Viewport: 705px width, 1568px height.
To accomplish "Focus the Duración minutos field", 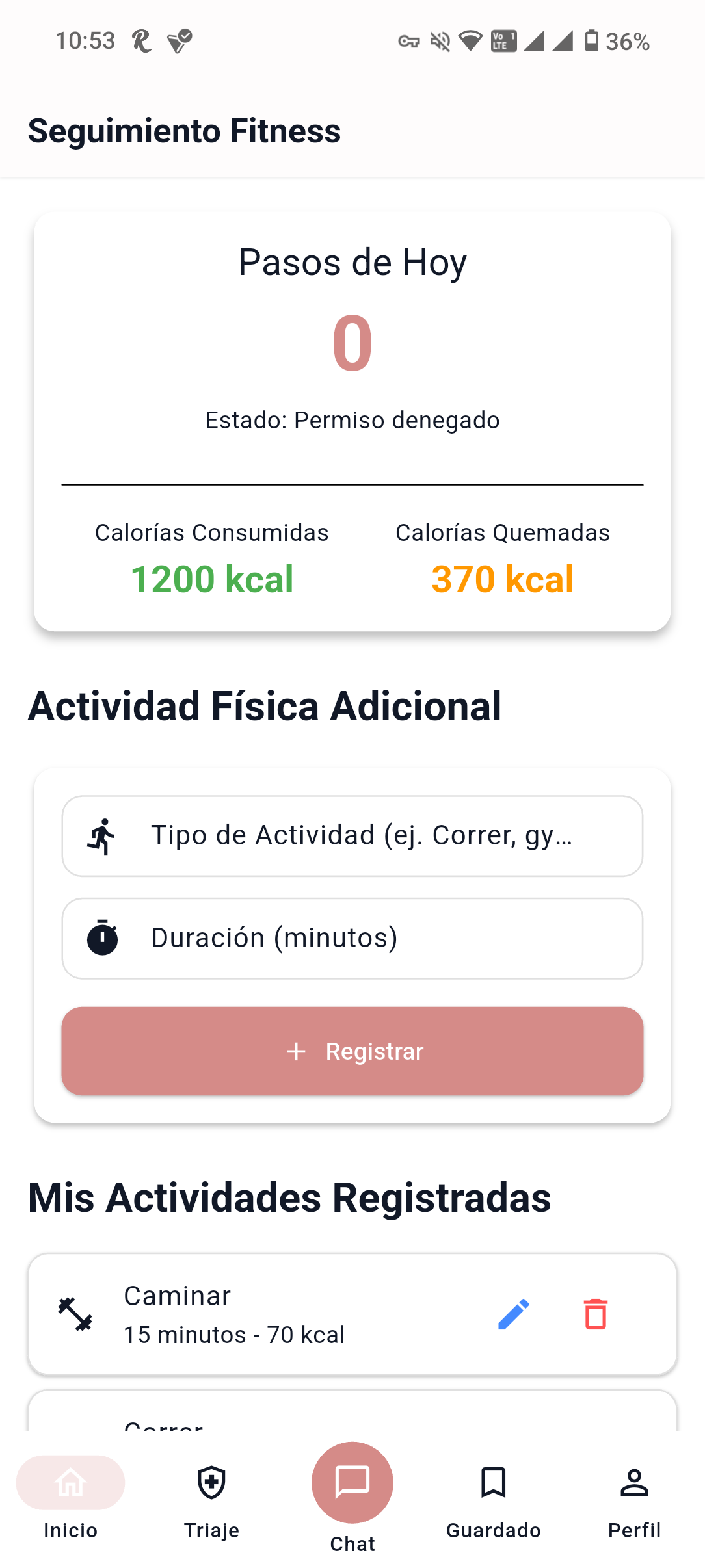I will point(352,937).
